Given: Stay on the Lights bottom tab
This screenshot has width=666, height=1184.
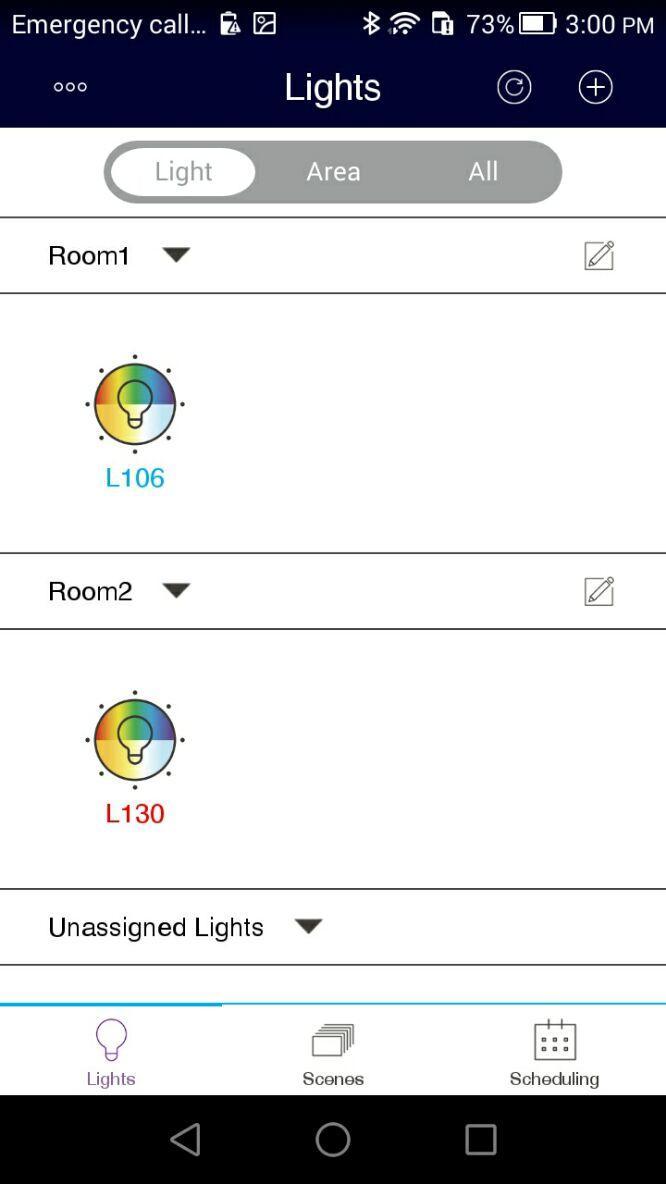Looking at the screenshot, I should pyautogui.click(x=111, y=1052).
